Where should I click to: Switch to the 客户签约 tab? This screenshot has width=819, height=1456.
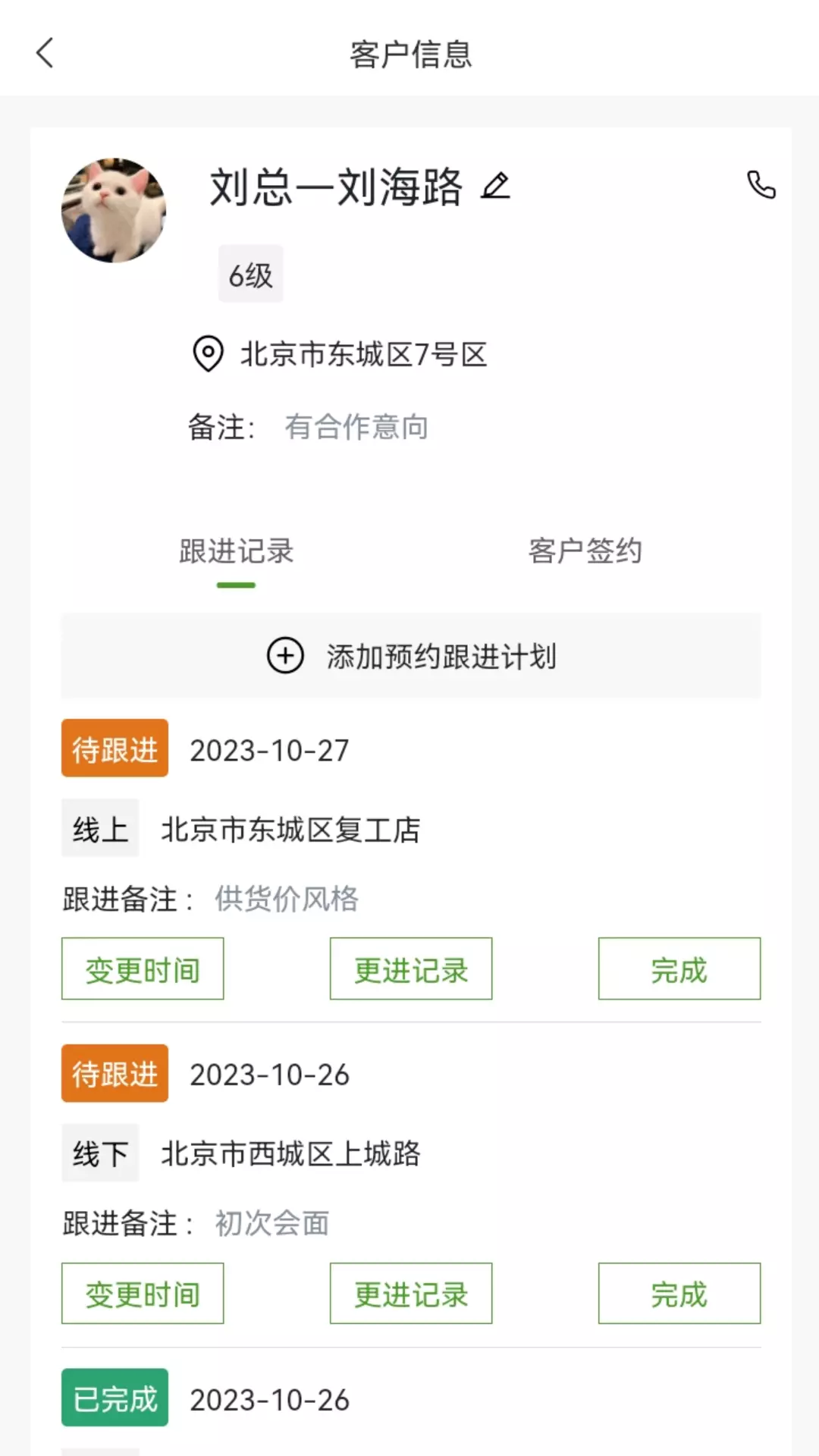point(585,551)
